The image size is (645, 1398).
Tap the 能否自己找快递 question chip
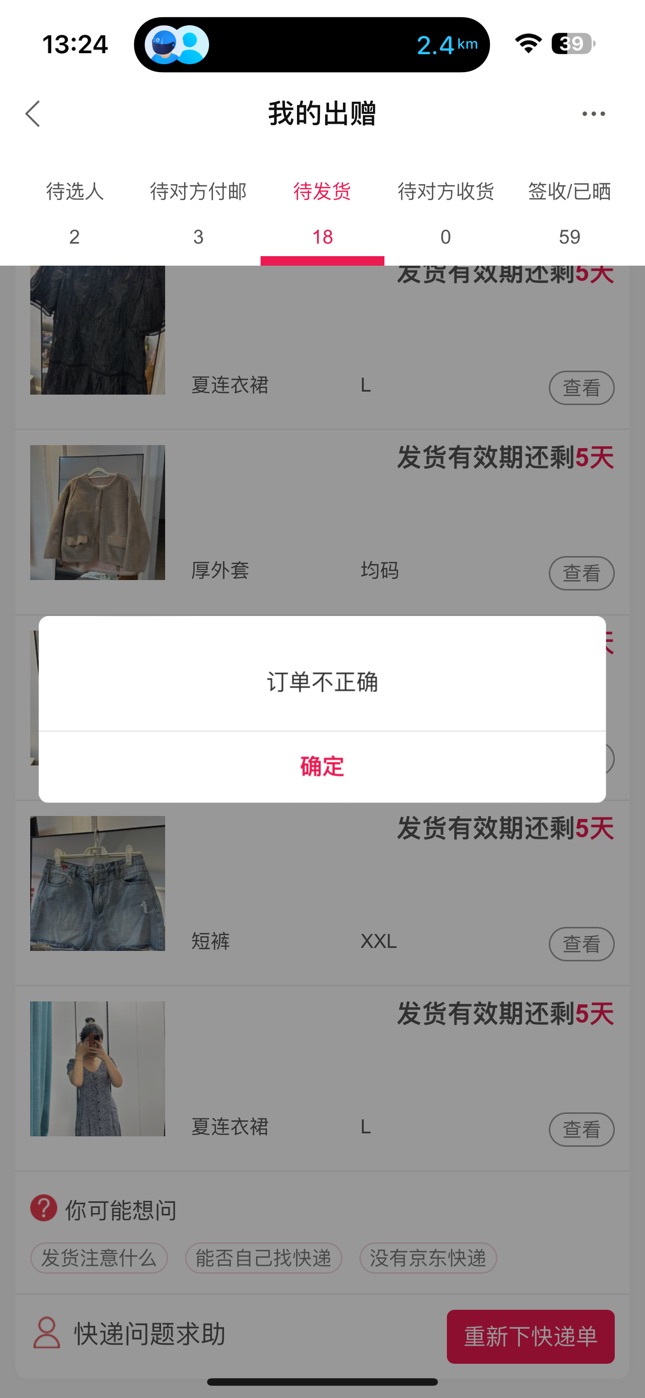pyautogui.click(x=263, y=1258)
